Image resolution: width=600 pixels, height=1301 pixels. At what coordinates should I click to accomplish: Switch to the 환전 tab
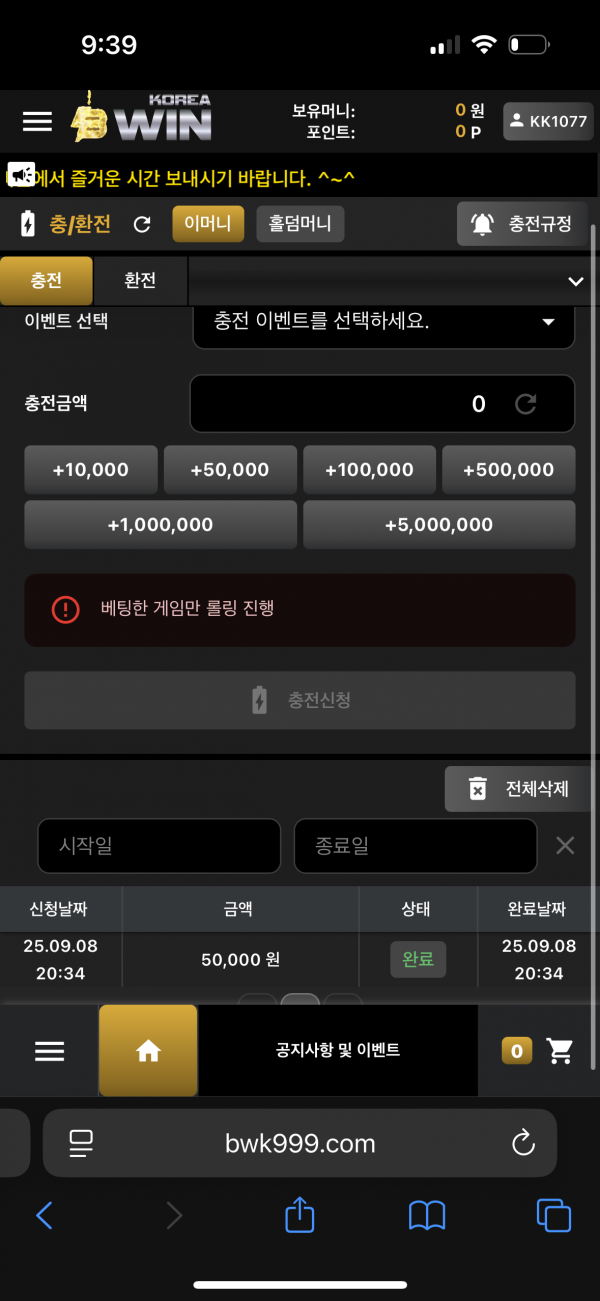pyautogui.click(x=140, y=281)
